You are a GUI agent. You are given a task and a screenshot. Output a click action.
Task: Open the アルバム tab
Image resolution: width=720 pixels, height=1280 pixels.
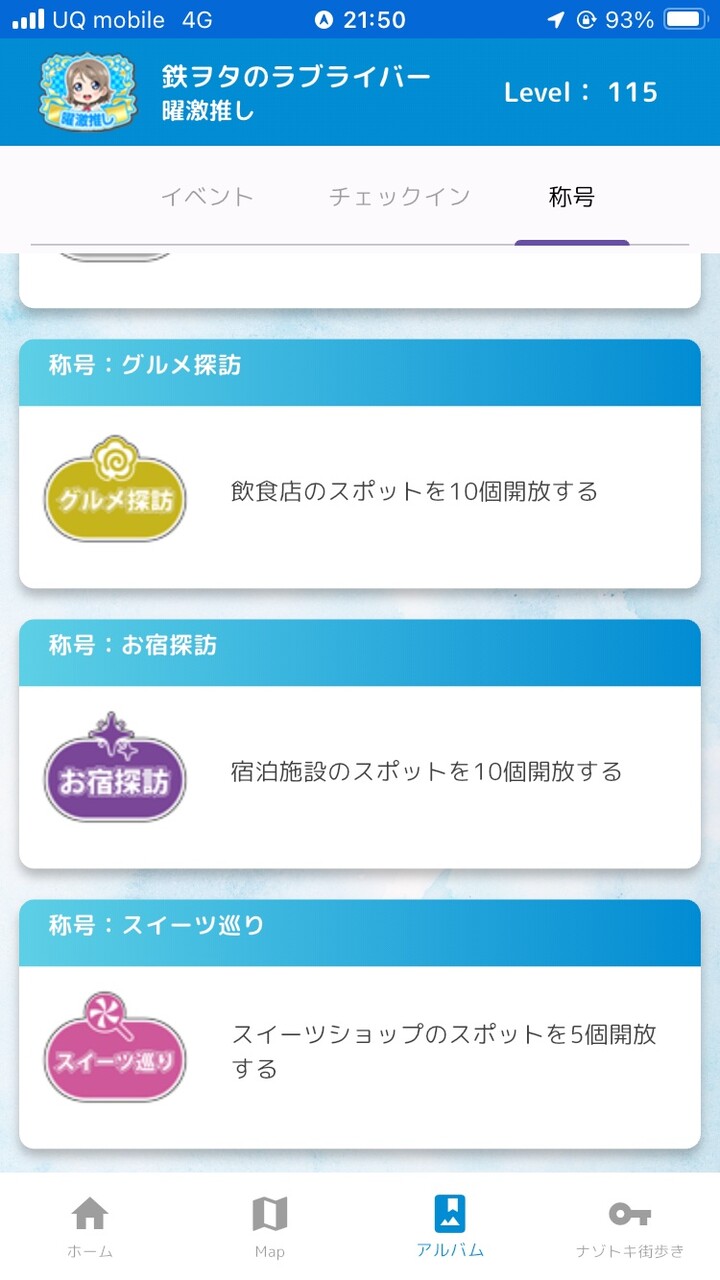tap(450, 1227)
